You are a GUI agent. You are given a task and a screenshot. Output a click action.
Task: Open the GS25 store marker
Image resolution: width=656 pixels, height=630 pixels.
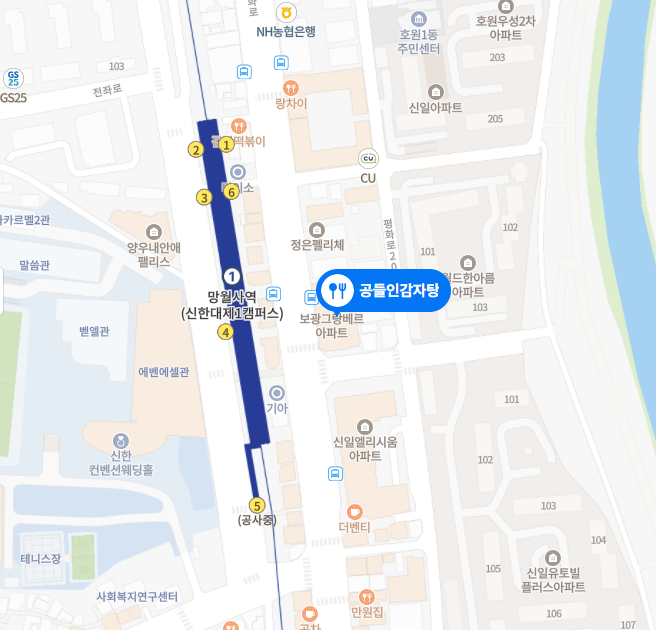[x=13, y=77]
